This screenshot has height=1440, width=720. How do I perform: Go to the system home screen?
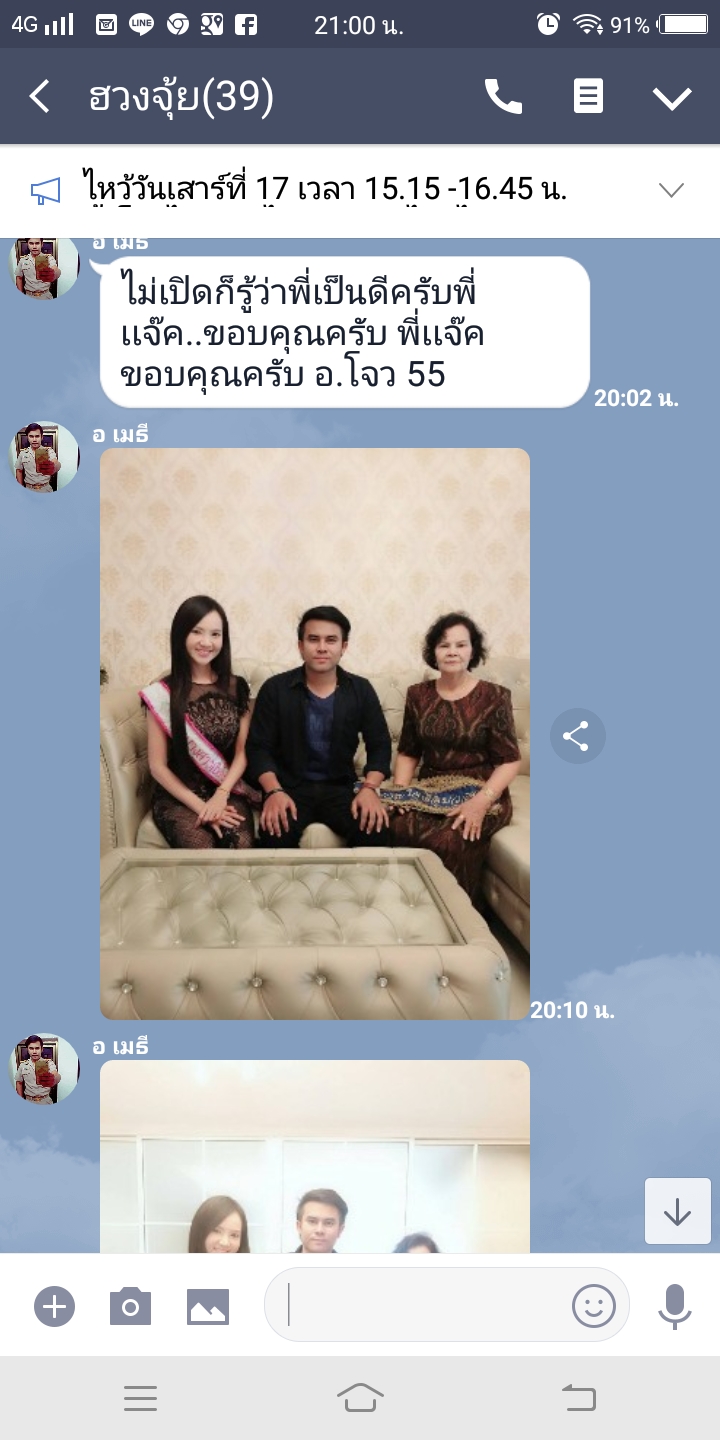pos(360,1398)
